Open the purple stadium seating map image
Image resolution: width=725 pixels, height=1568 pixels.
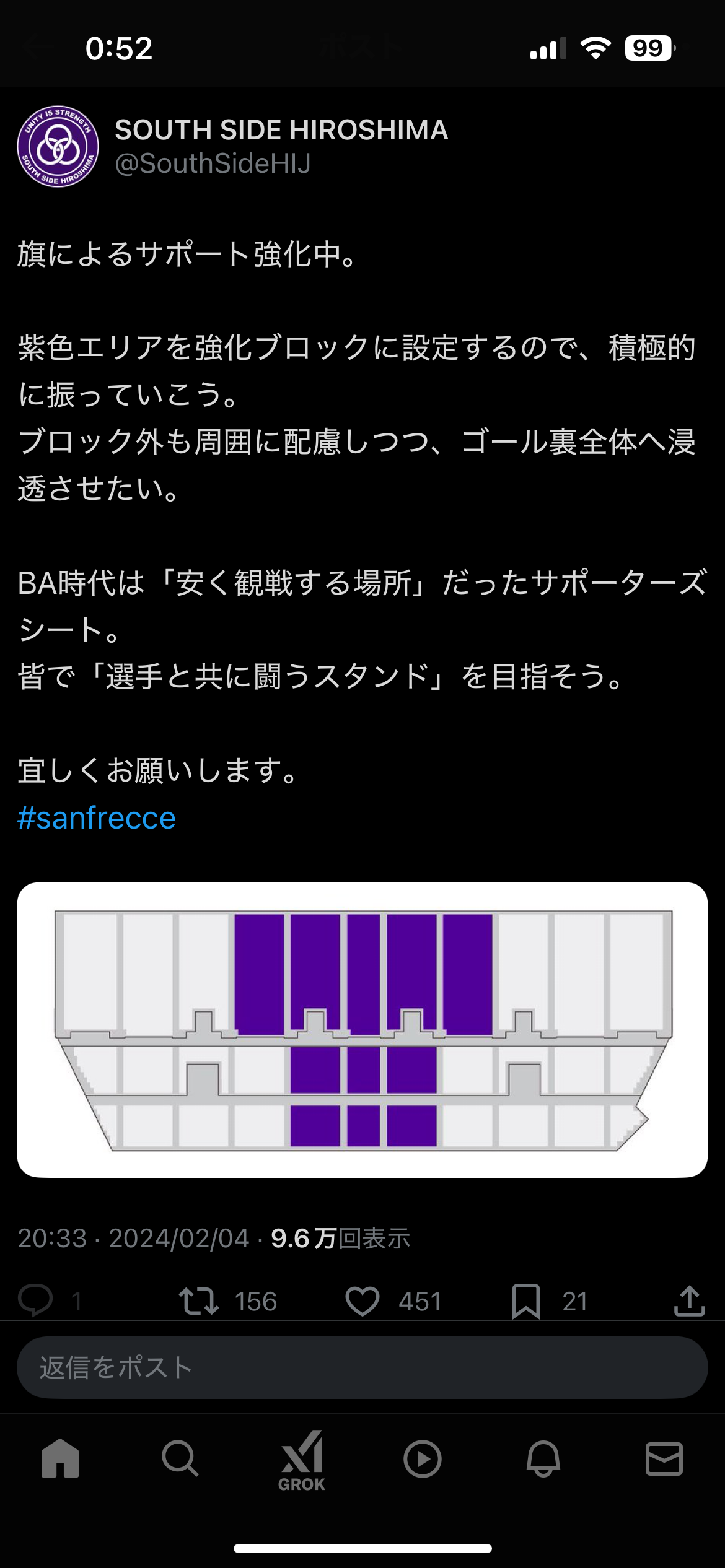click(x=362, y=1029)
